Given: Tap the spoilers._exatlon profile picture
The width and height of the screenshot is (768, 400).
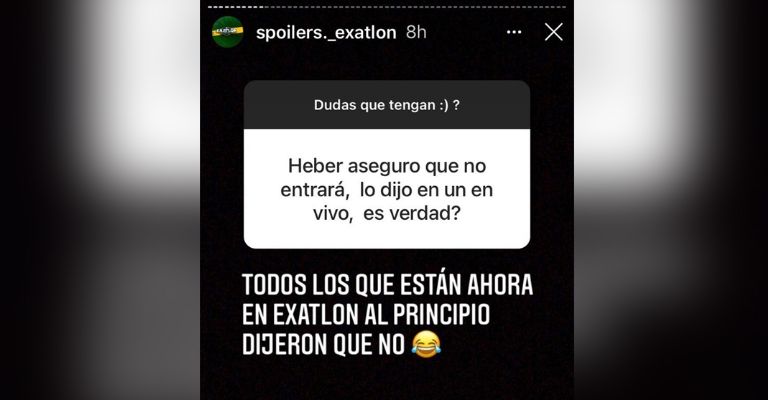Looking at the screenshot, I should [228, 32].
